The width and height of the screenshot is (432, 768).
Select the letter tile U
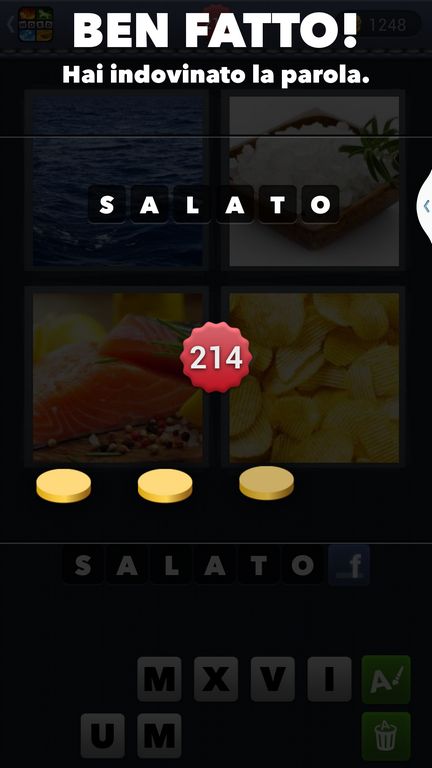(103, 735)
